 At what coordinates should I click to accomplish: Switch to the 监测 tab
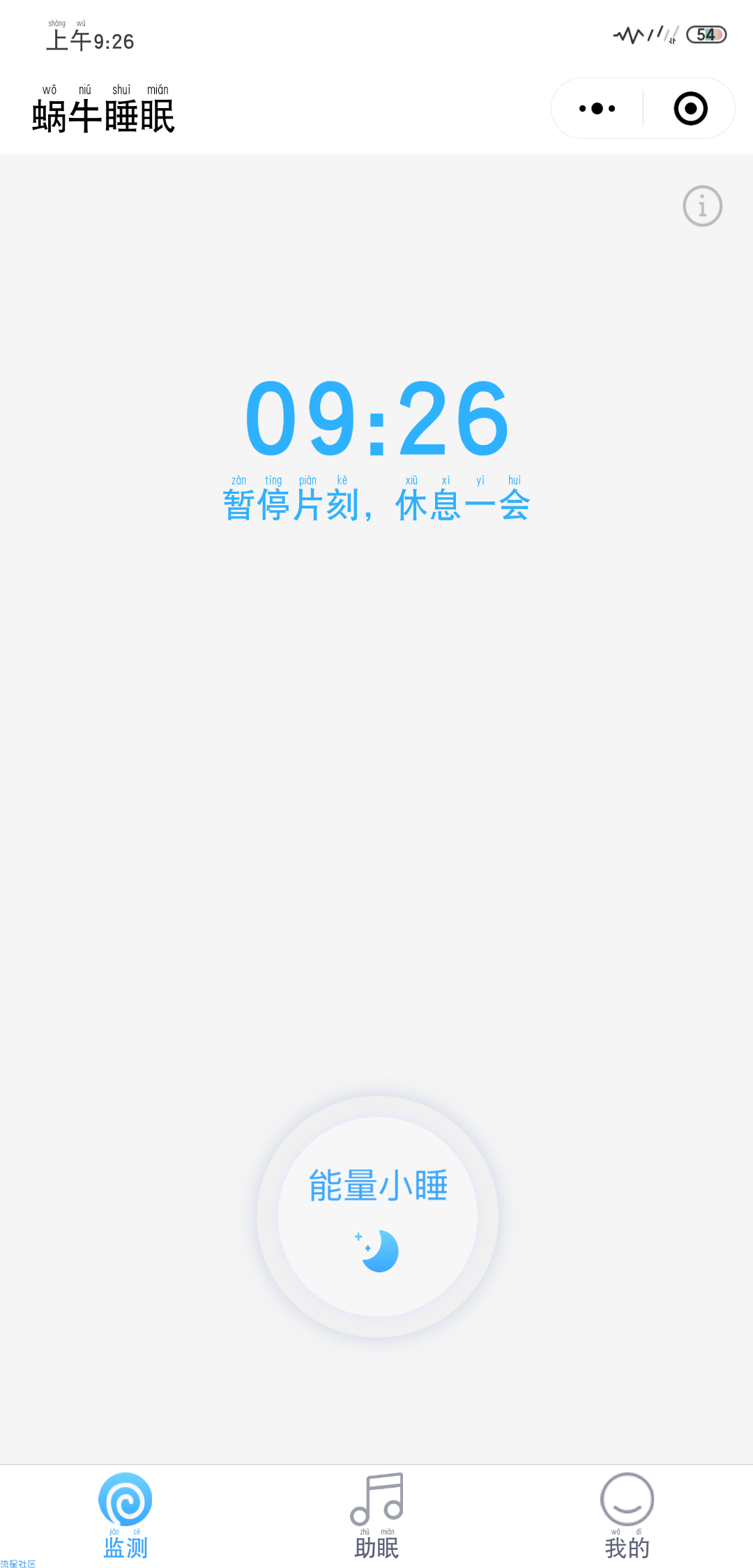click(125, 1516)
